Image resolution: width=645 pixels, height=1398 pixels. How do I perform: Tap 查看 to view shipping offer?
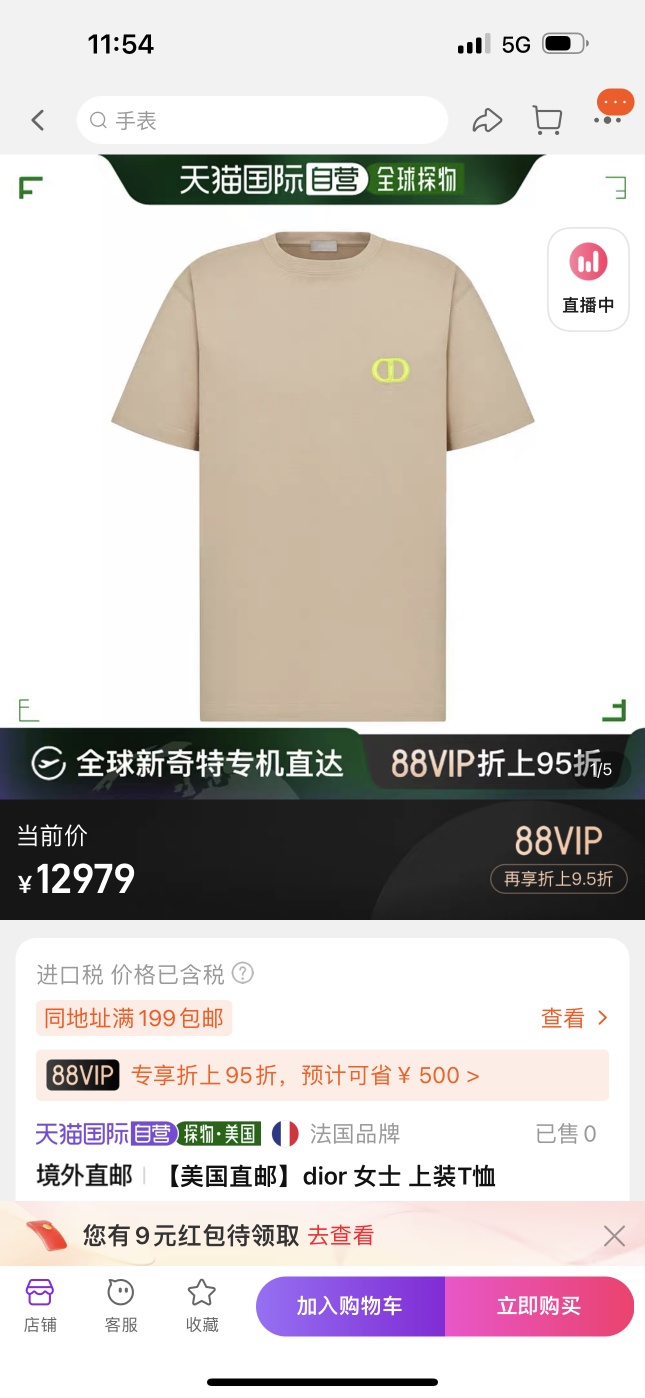[574, 1018]
